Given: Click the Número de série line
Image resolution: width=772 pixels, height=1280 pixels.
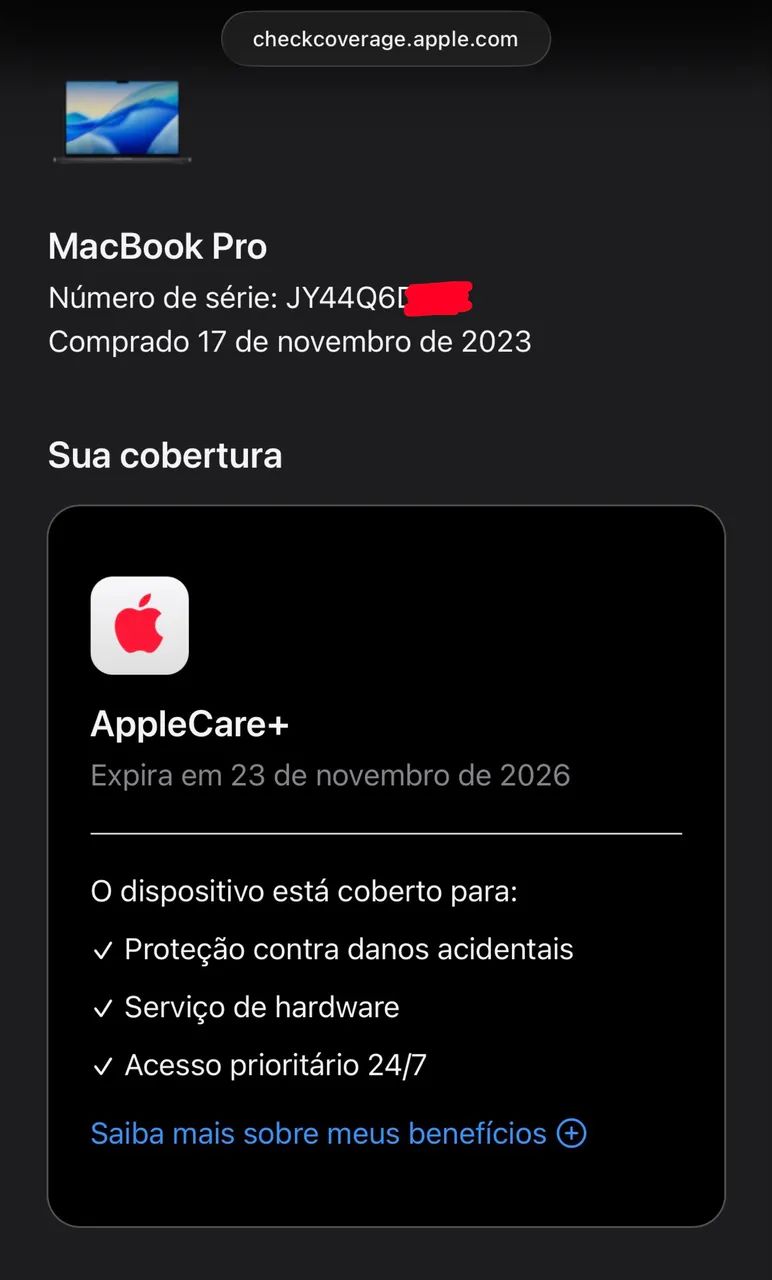Looking at the screenshot, I should point(260,297).
